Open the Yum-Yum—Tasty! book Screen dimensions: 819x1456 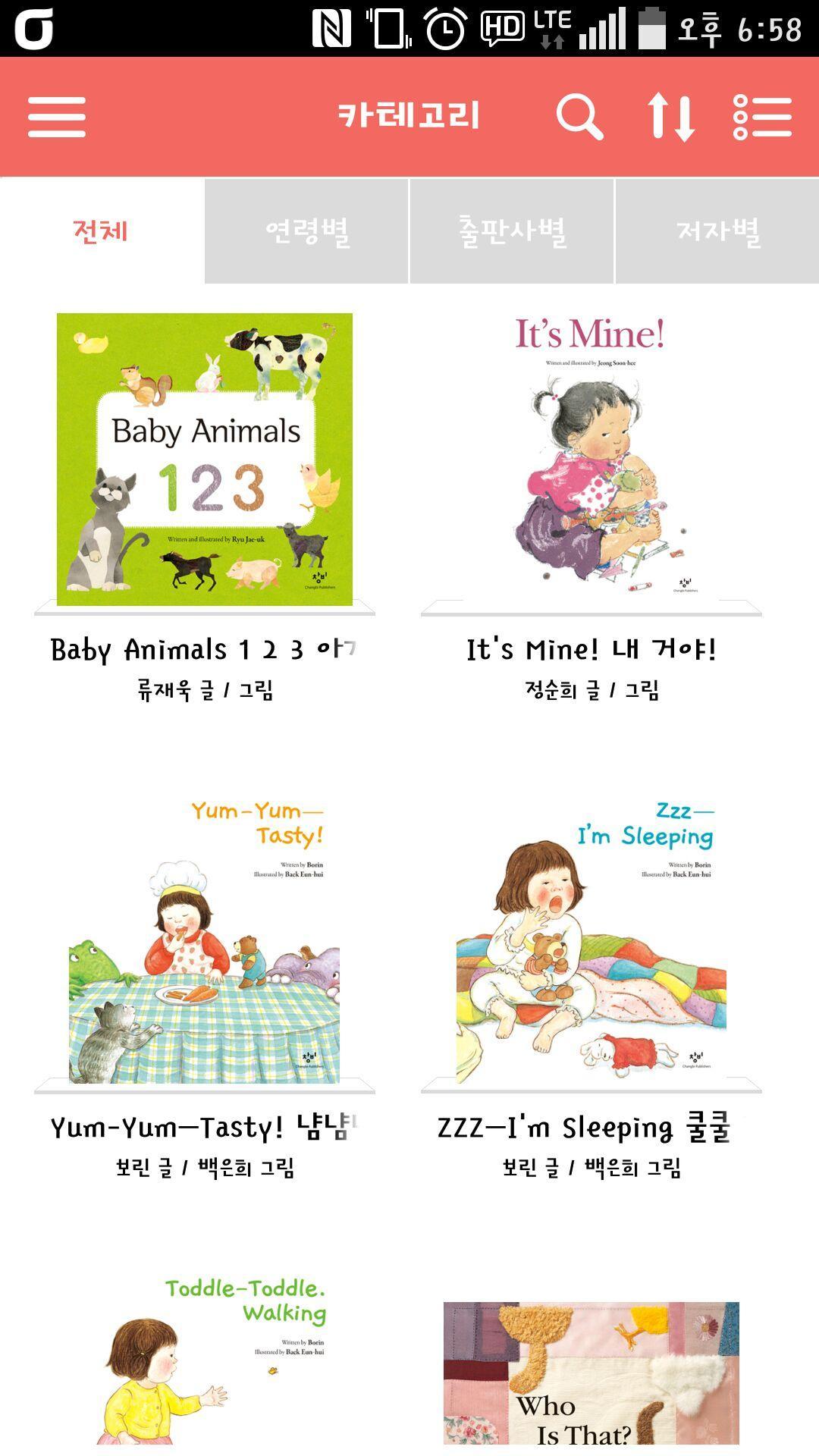click(205, 940)
